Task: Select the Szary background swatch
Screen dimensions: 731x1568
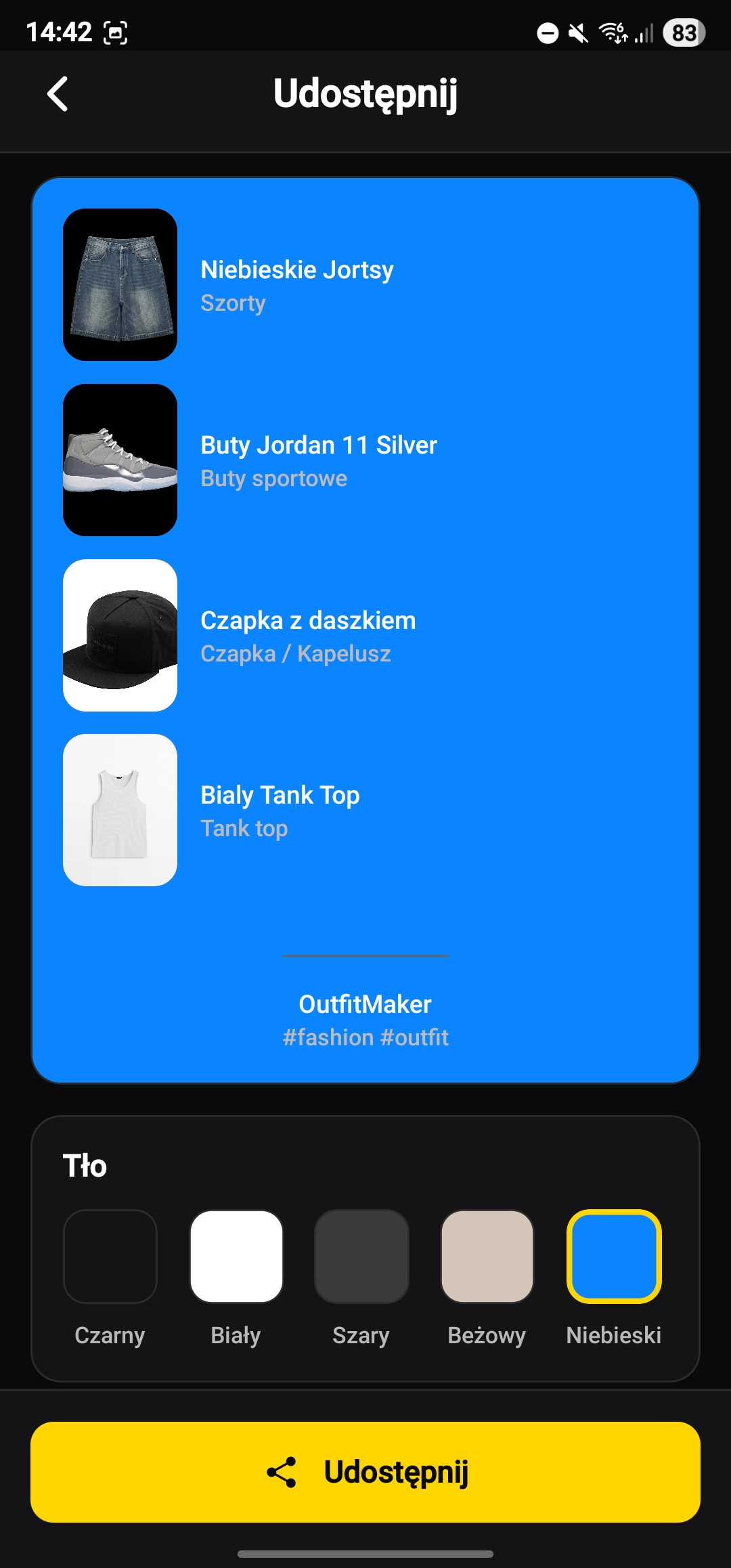Action: tap(361, 1257)
